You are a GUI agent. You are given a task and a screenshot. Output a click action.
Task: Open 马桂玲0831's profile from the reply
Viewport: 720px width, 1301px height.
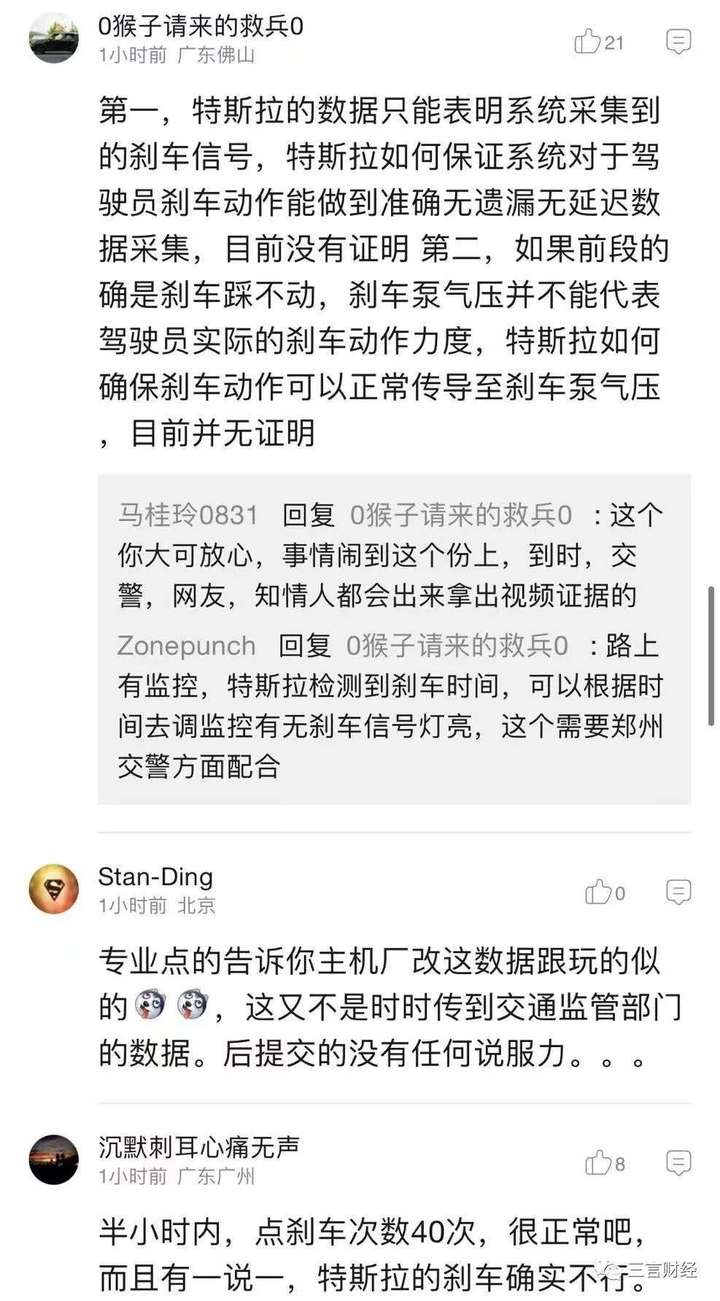point(188,516)
